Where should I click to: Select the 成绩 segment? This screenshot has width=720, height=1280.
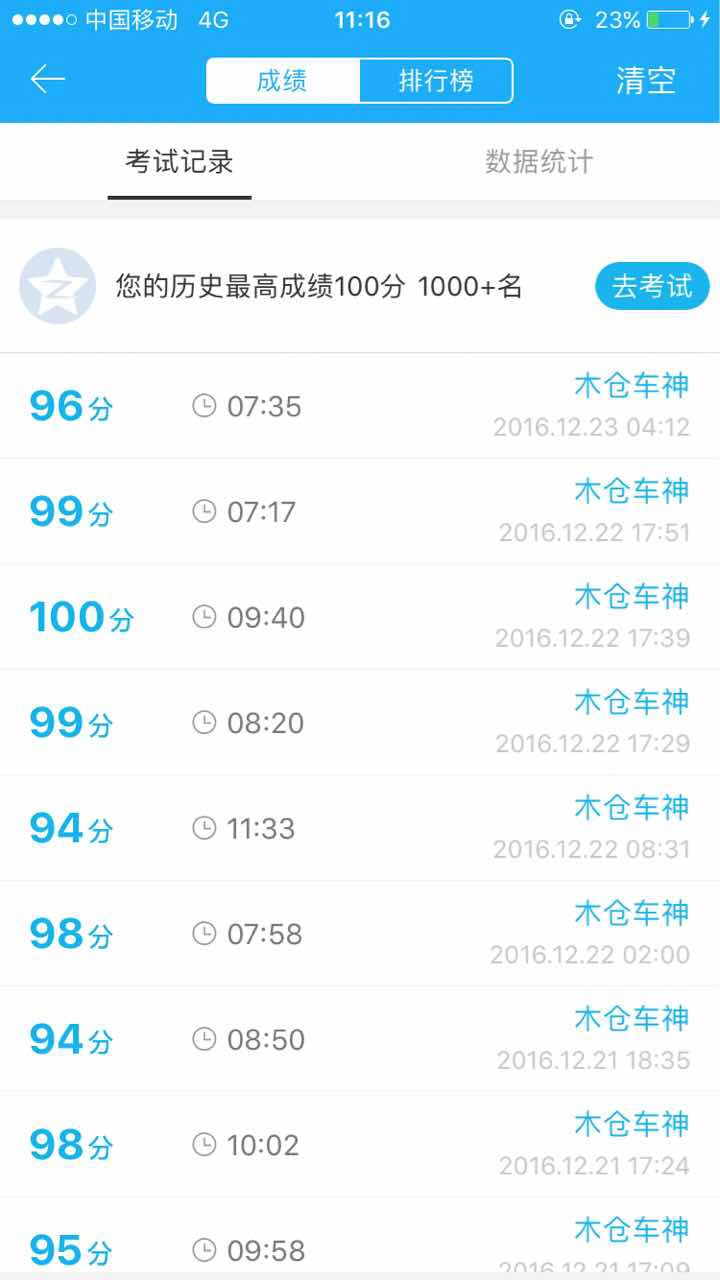[x=283, y=80]
